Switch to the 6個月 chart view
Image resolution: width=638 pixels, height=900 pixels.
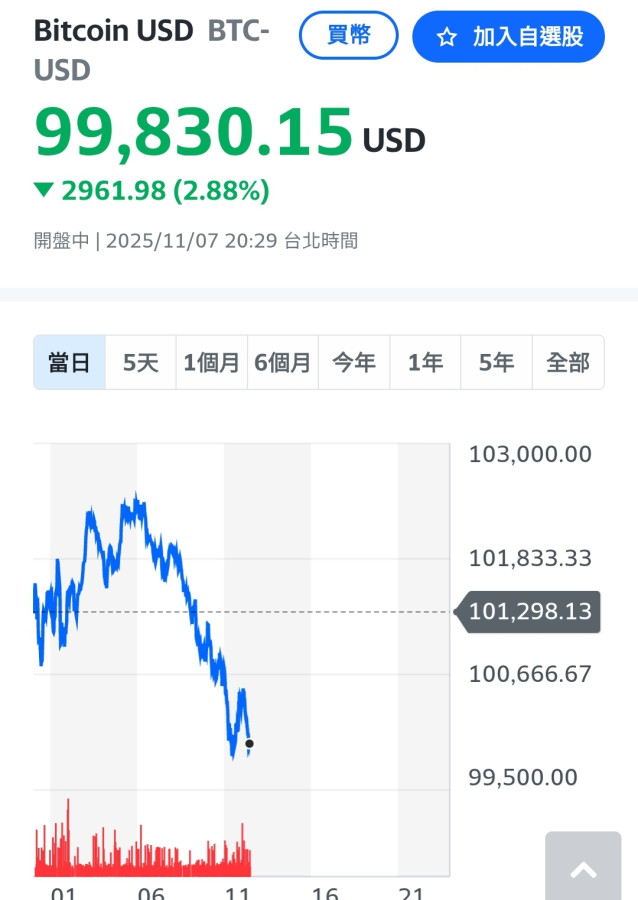pyautogui.click(x=283, y=362)
